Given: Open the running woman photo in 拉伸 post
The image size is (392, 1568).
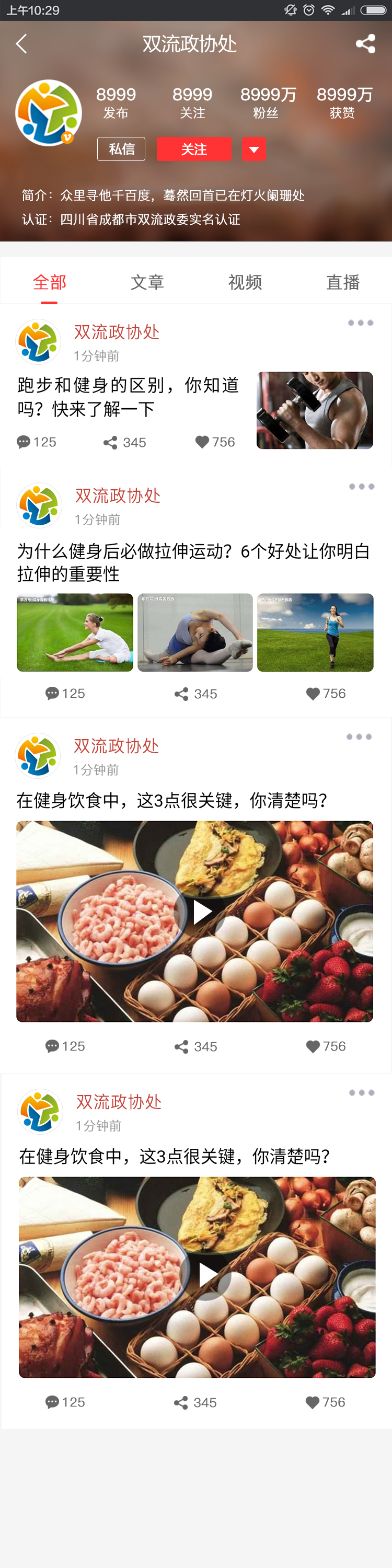Looking at the screenshot, I should (x=315, y=632).
